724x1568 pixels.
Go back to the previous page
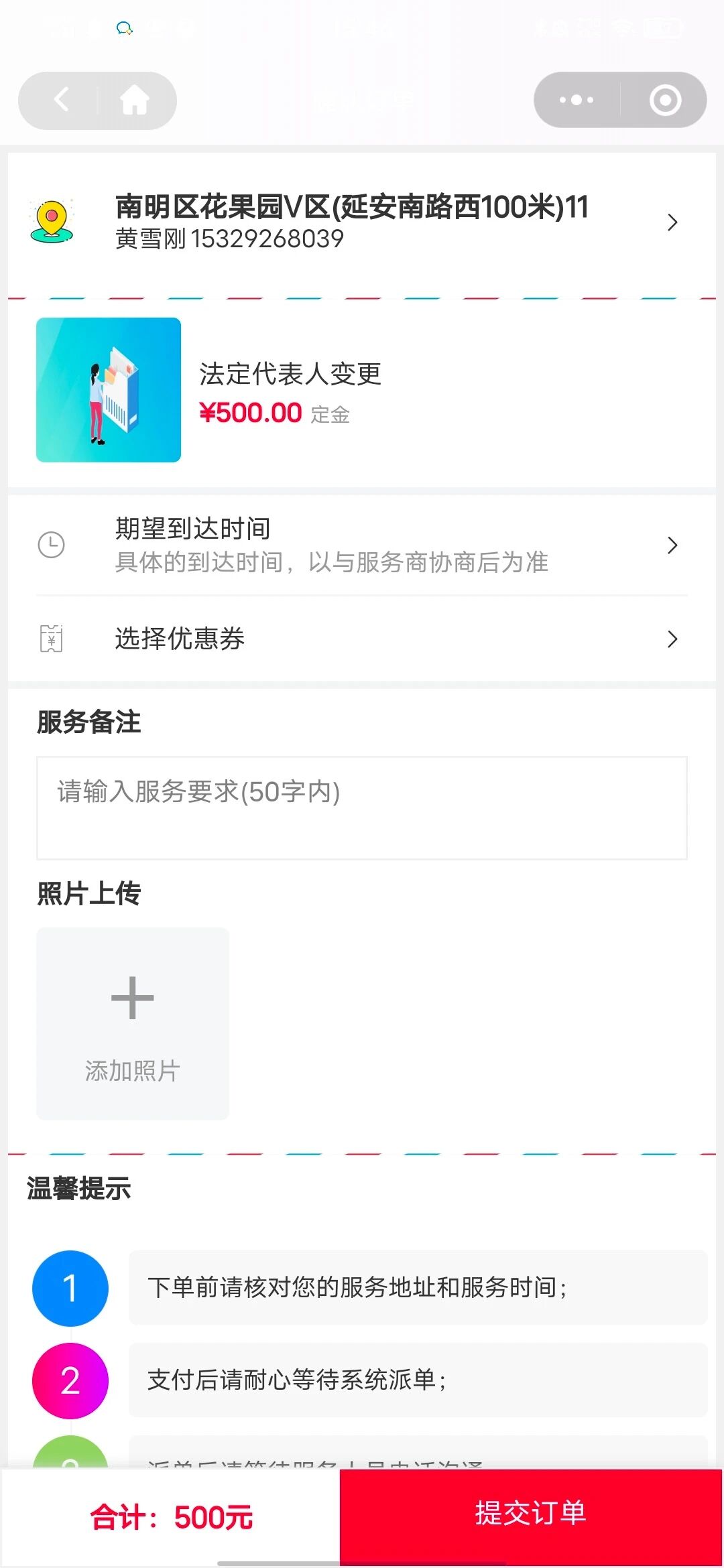[x=62, y=101]
